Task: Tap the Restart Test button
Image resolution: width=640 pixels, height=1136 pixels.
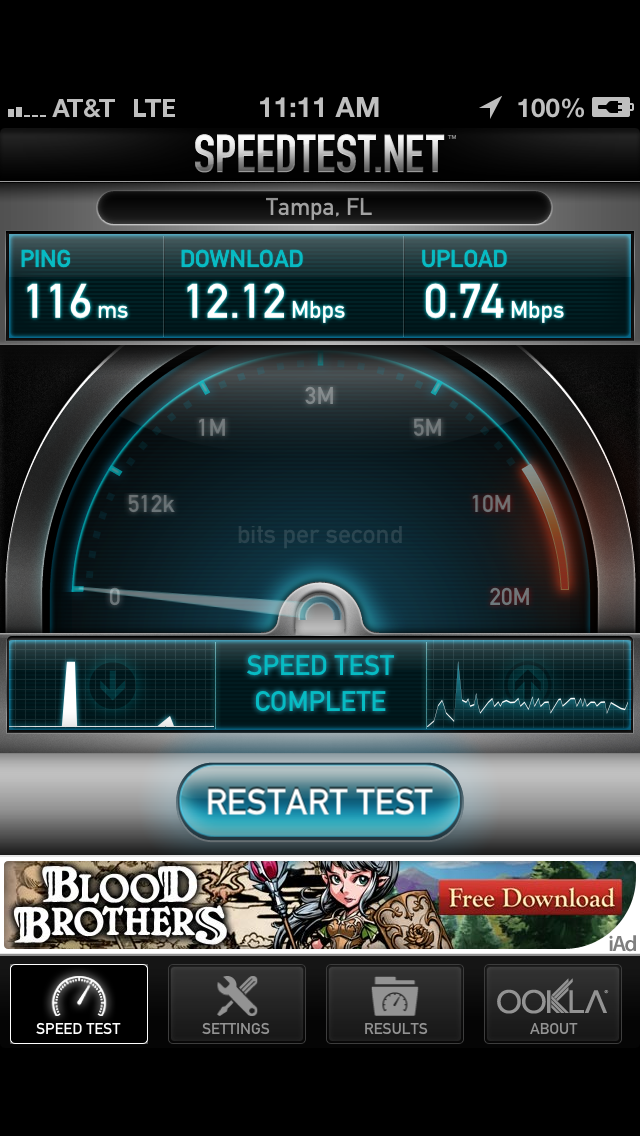Action: (x=320, y=802)
